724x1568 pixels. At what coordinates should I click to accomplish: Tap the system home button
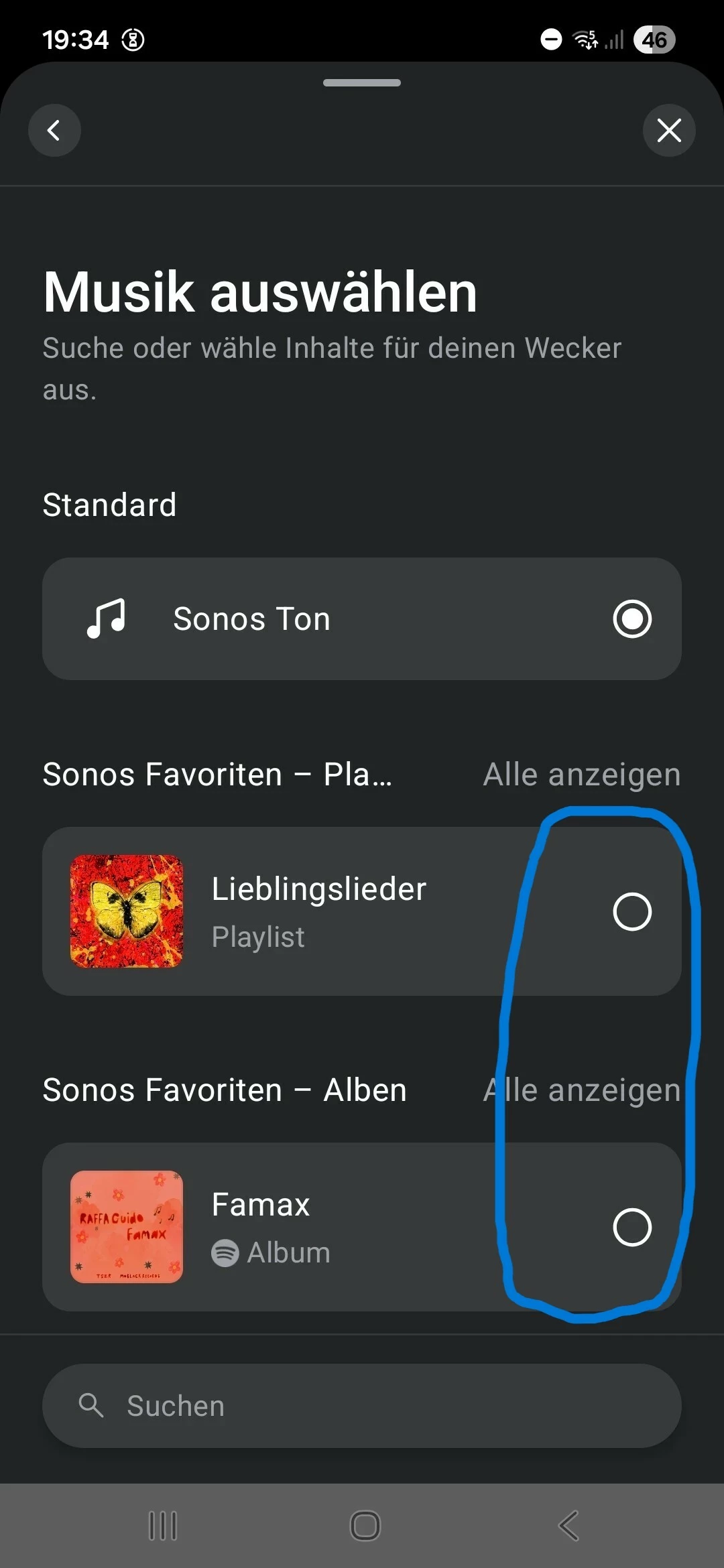pos(365,1526)
